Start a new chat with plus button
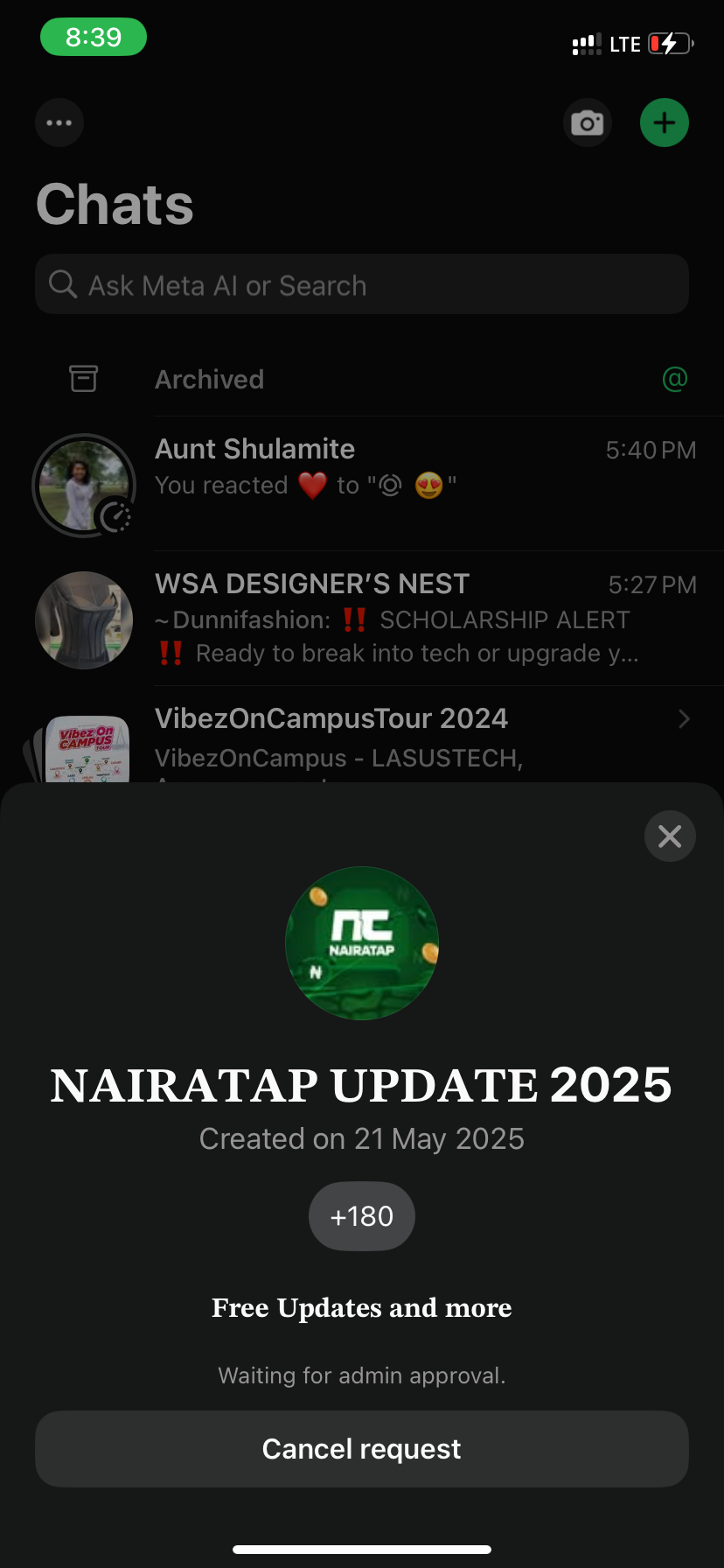The image size is (724, 1568). click(665, 122)
